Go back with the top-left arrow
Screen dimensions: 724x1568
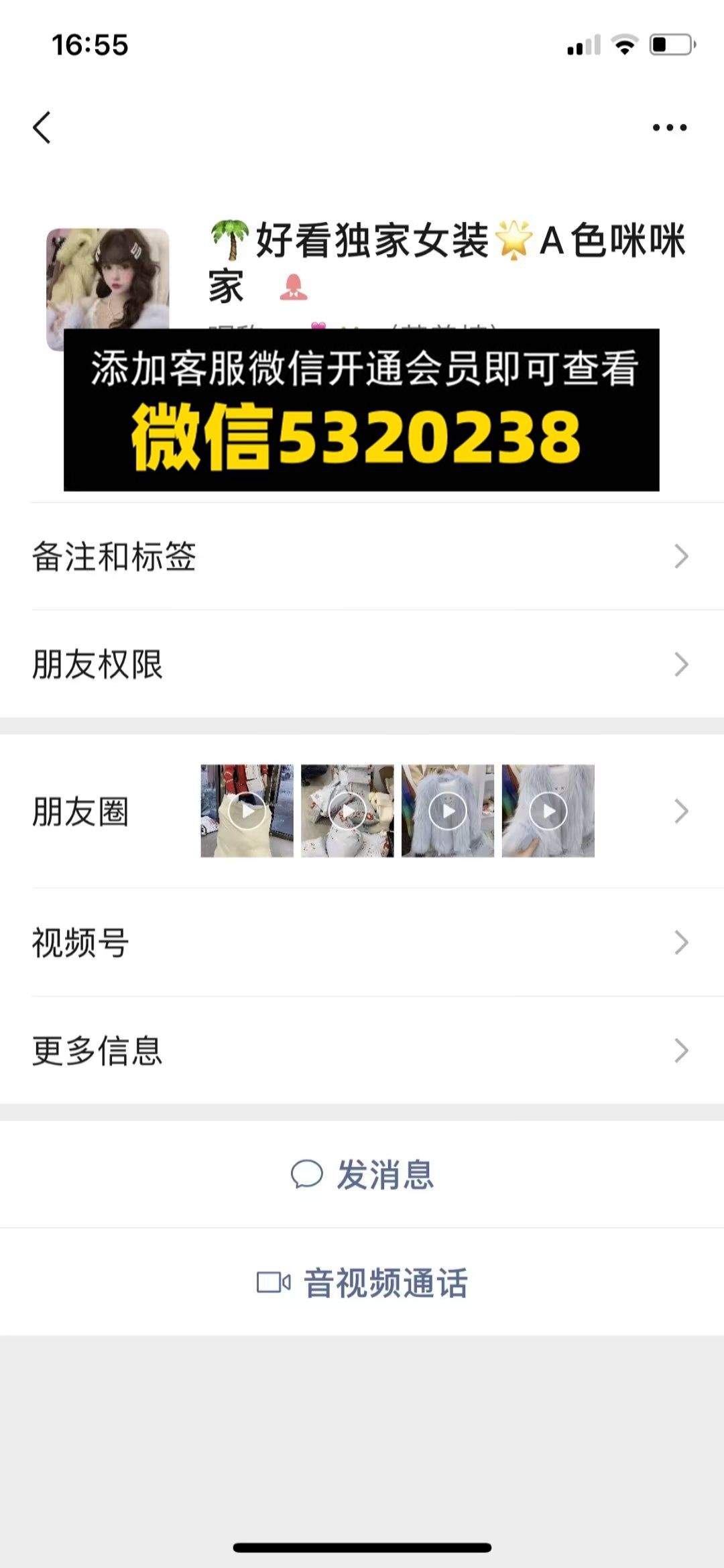(42, 127)
